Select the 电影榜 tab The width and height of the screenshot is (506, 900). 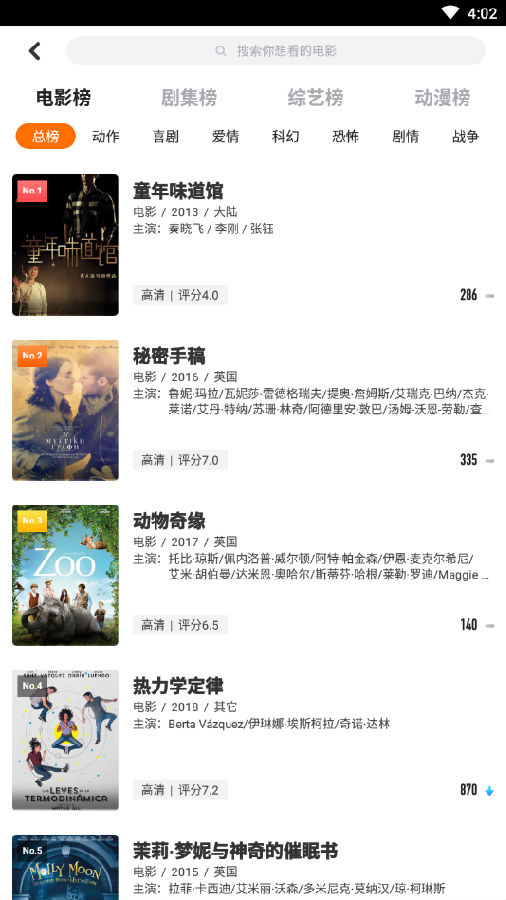(63, 98)
